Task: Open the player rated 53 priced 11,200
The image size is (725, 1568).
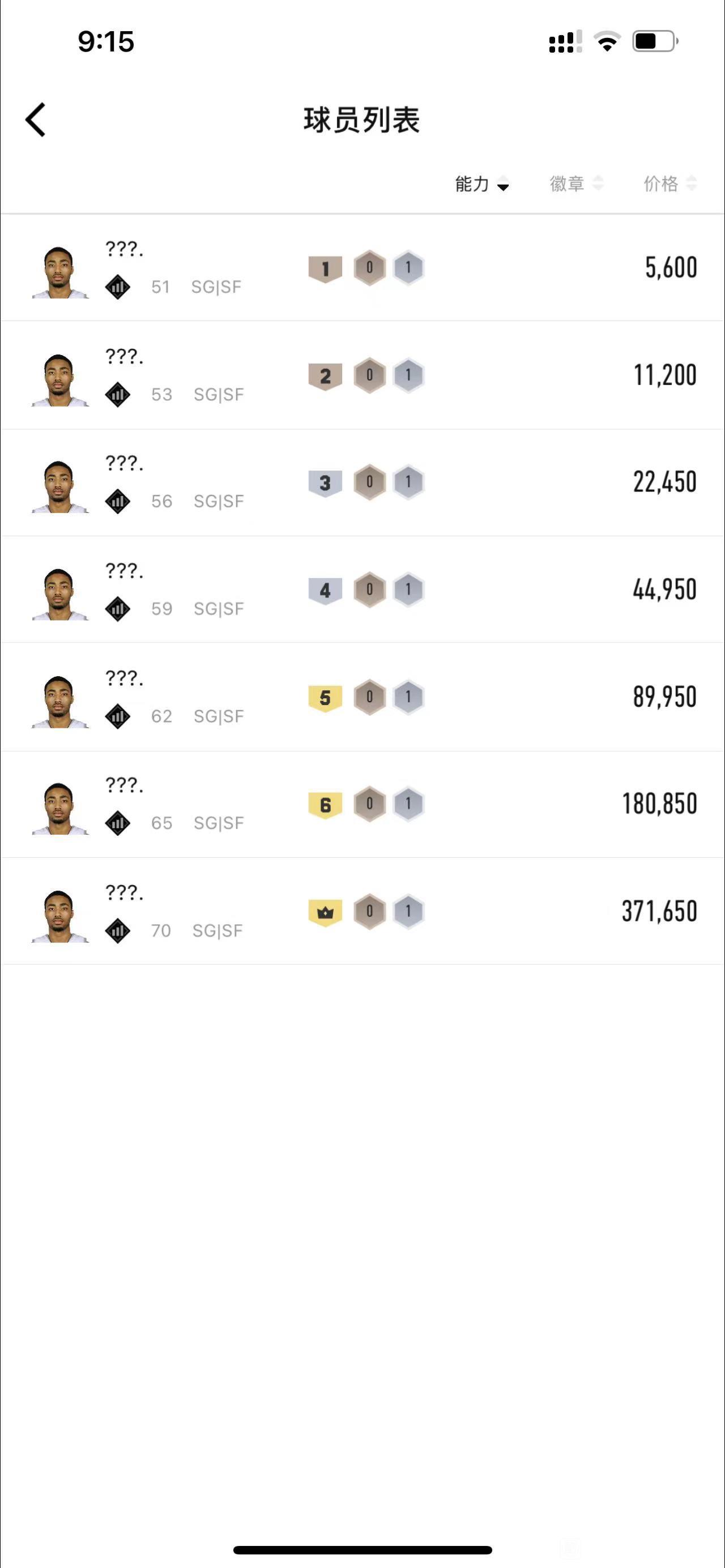Action: 362,375
